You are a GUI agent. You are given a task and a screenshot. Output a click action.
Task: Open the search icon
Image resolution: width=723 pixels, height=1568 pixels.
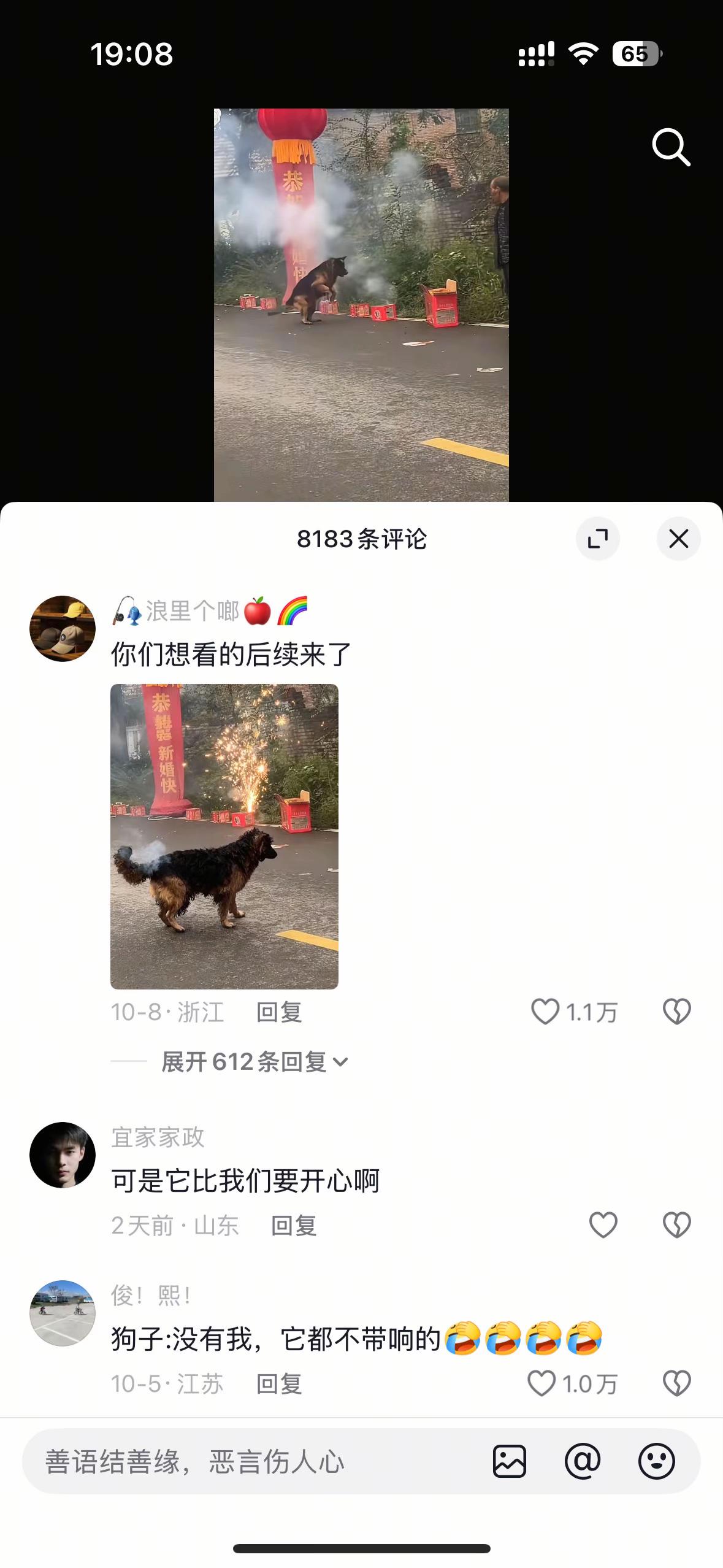pos(672,146)
